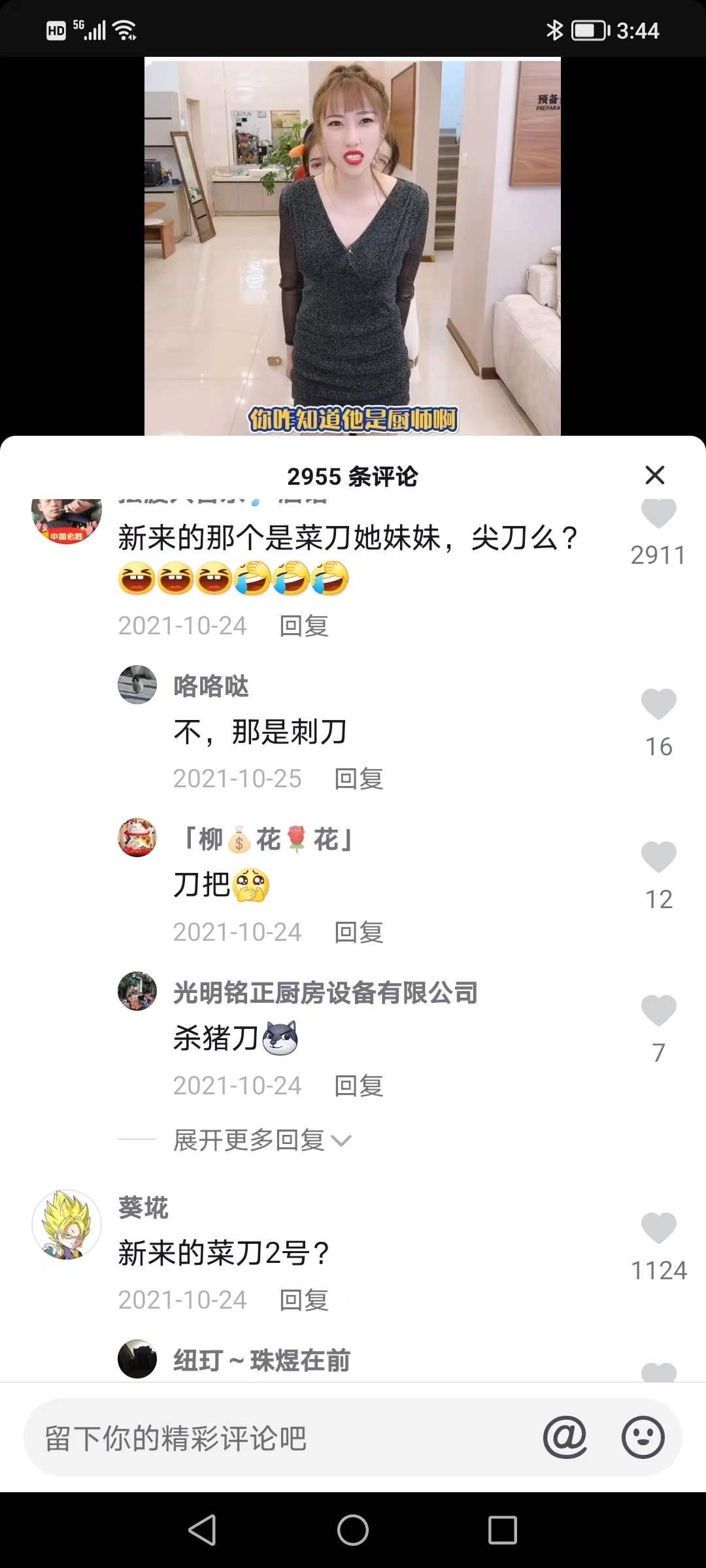Expand more replies with 展开更多回复
The height and width of the screenshot is (1568, 706).
[261, 1141]
